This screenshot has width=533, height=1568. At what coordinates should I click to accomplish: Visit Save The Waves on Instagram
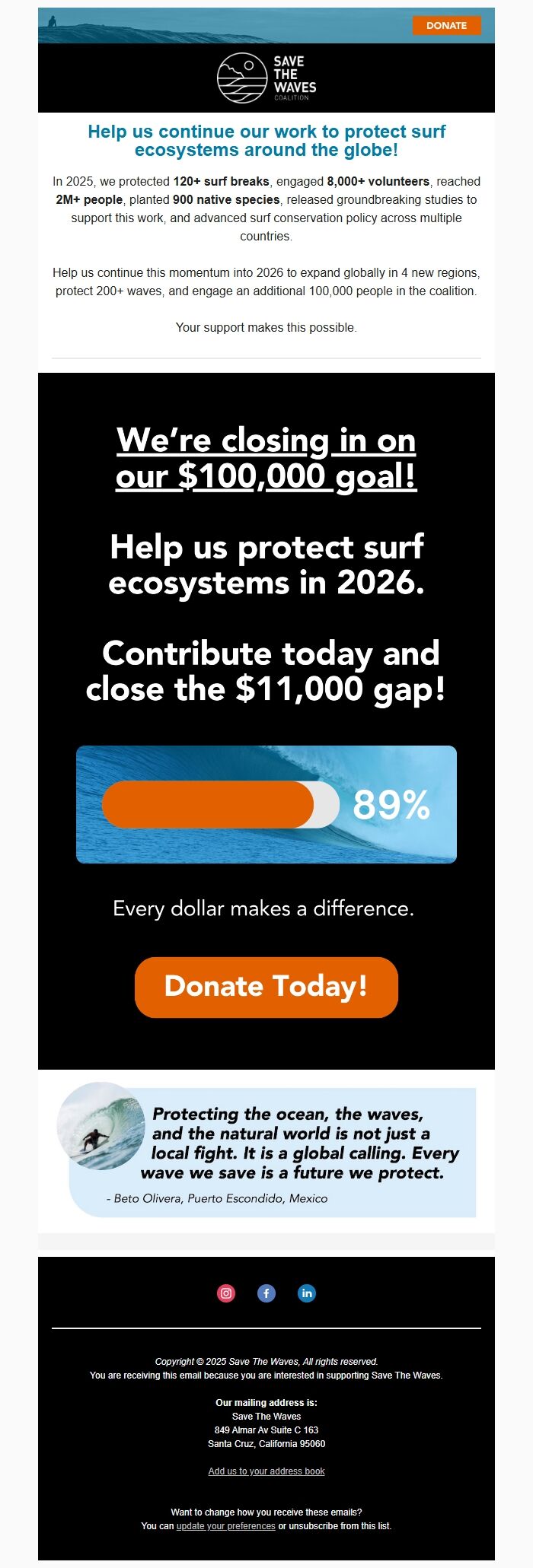click(226, 1293)
